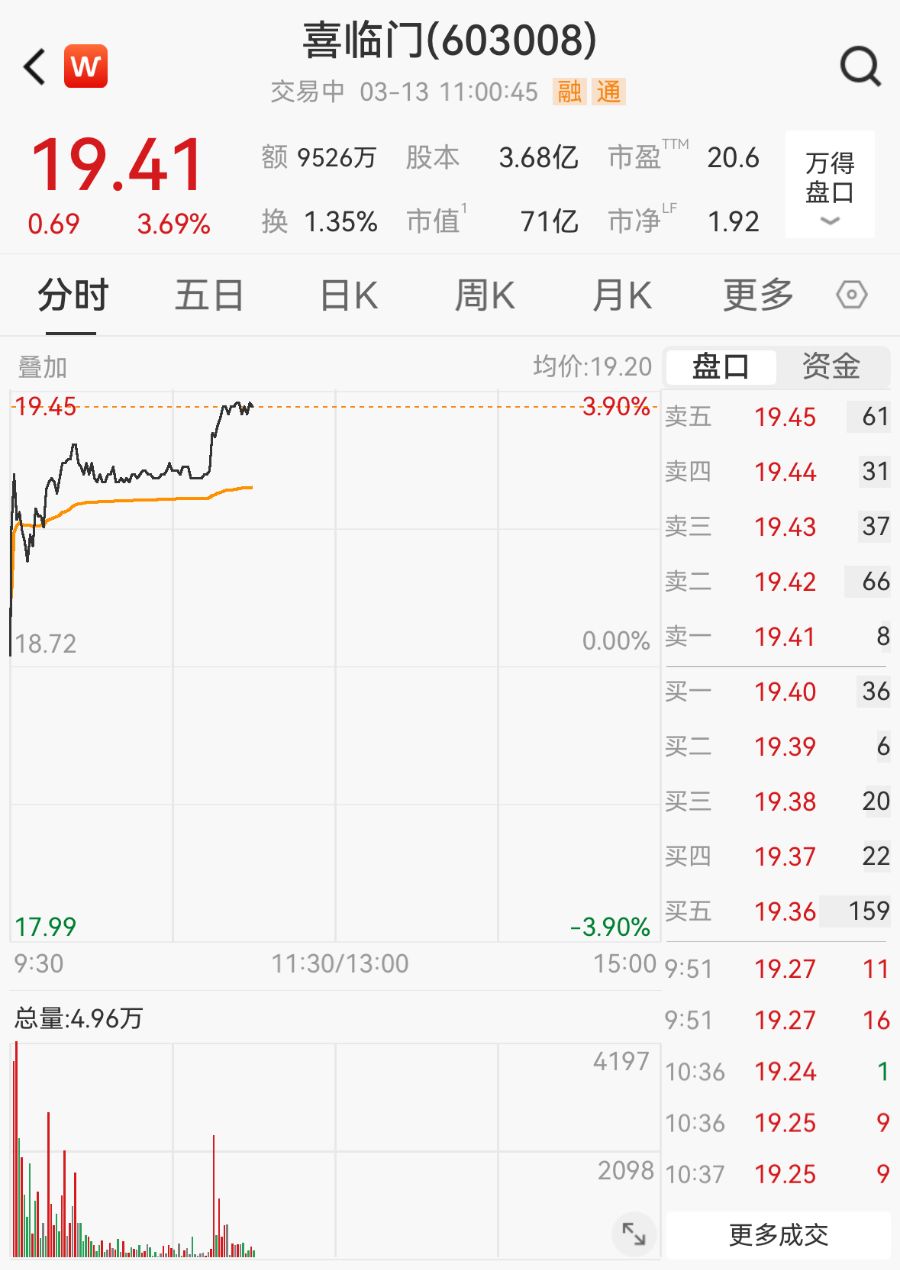
Task: Go back using the arrow
Action: [35, 68]
